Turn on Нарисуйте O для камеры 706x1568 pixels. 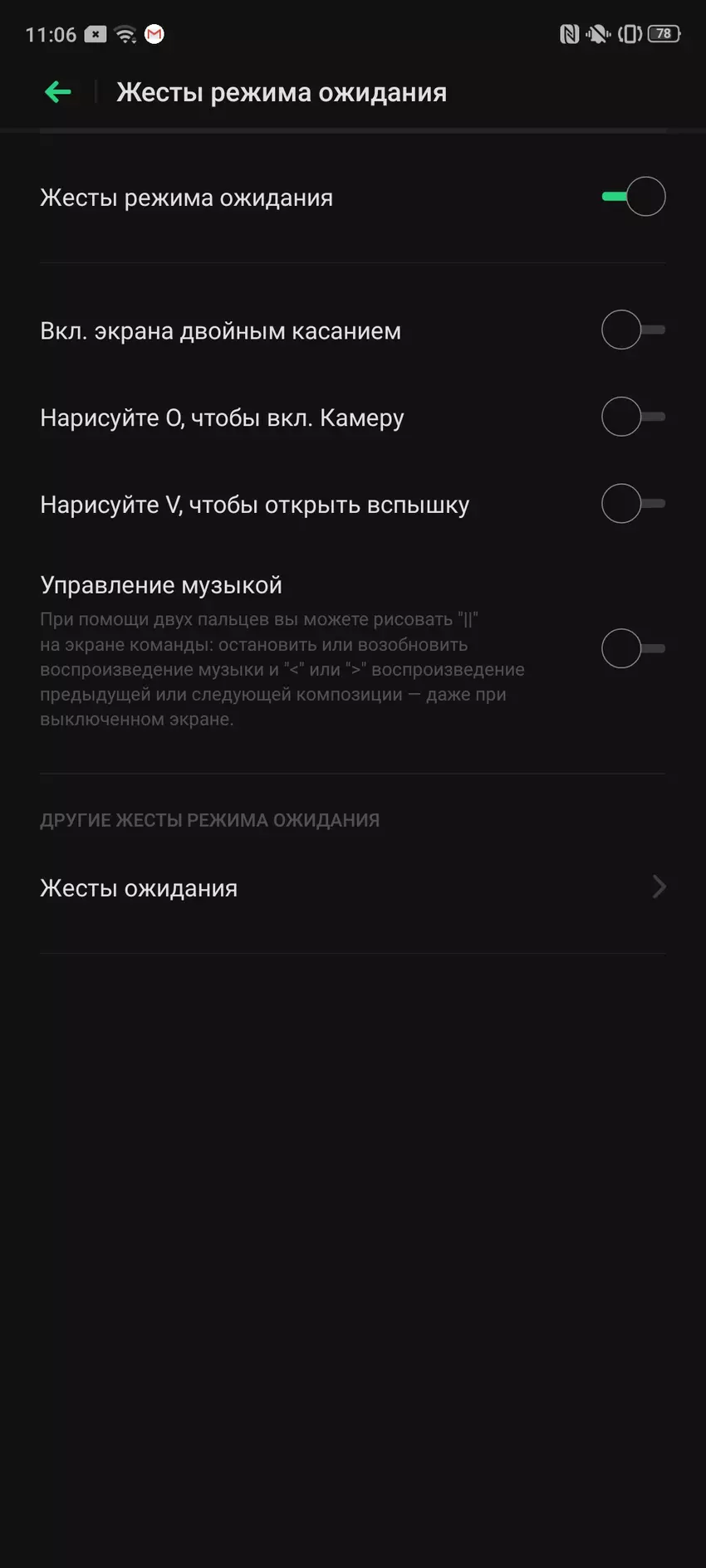[633, 417]
